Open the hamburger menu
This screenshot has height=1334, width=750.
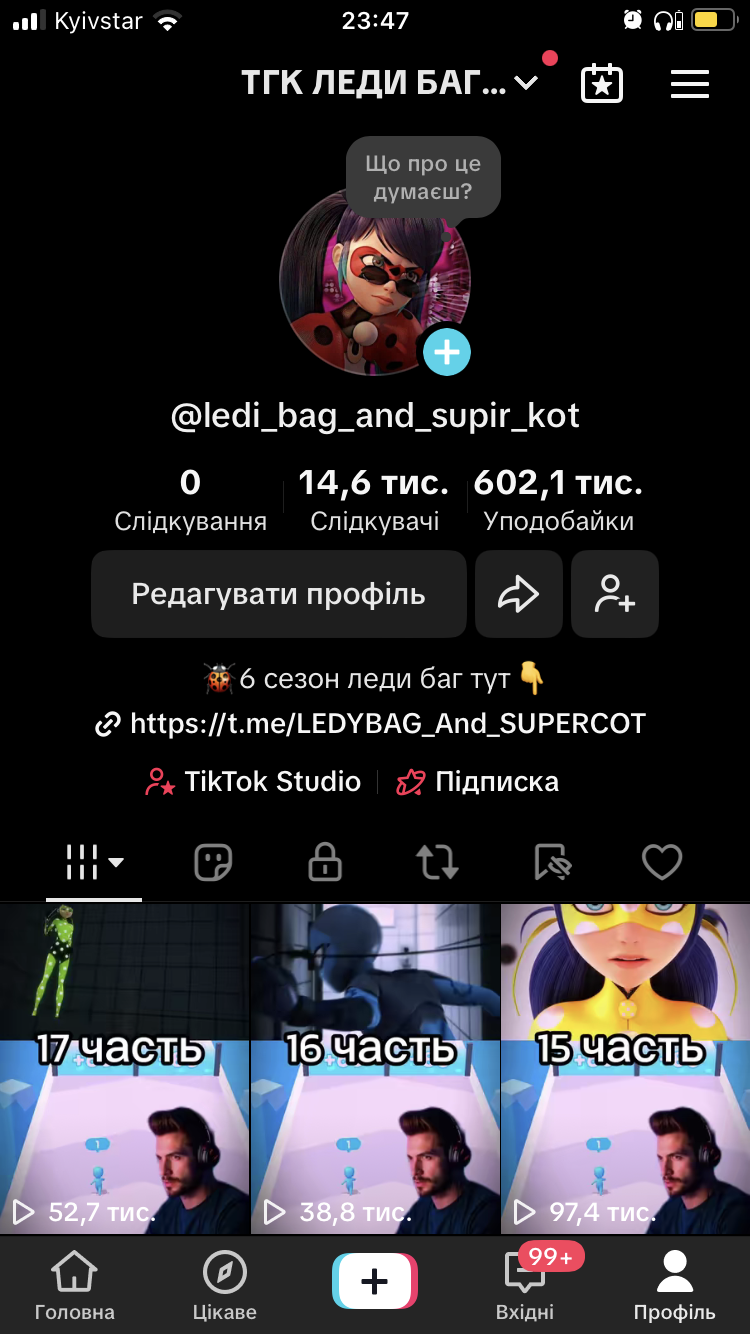(689, 83)
